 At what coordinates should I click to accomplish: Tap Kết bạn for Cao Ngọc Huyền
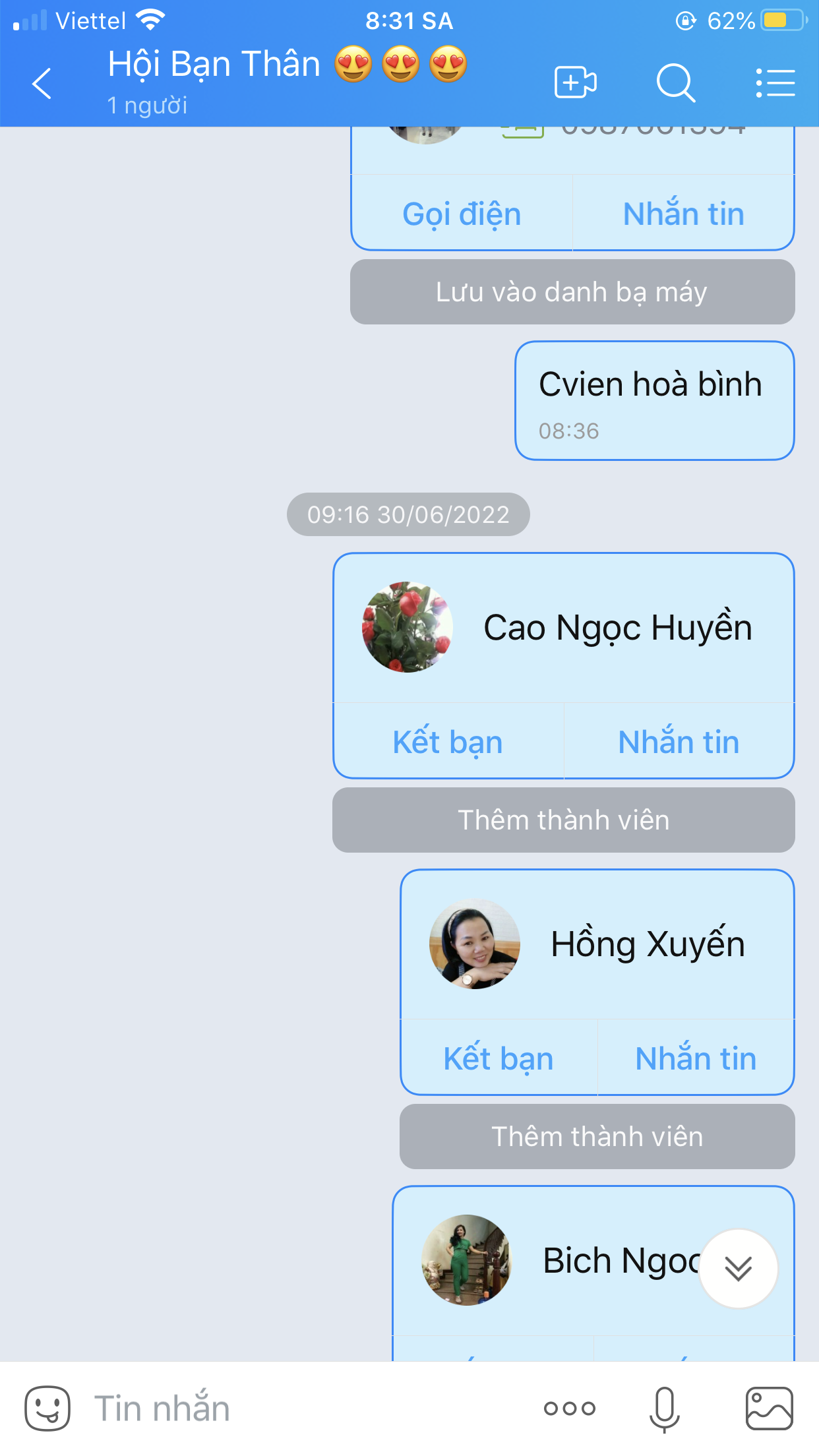(448, 741)
